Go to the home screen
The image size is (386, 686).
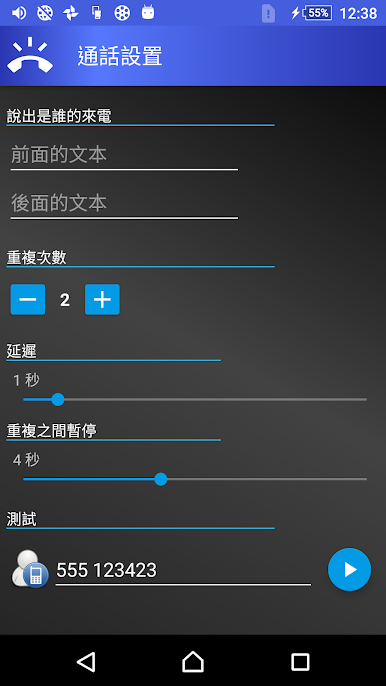(x=193, y=662)
